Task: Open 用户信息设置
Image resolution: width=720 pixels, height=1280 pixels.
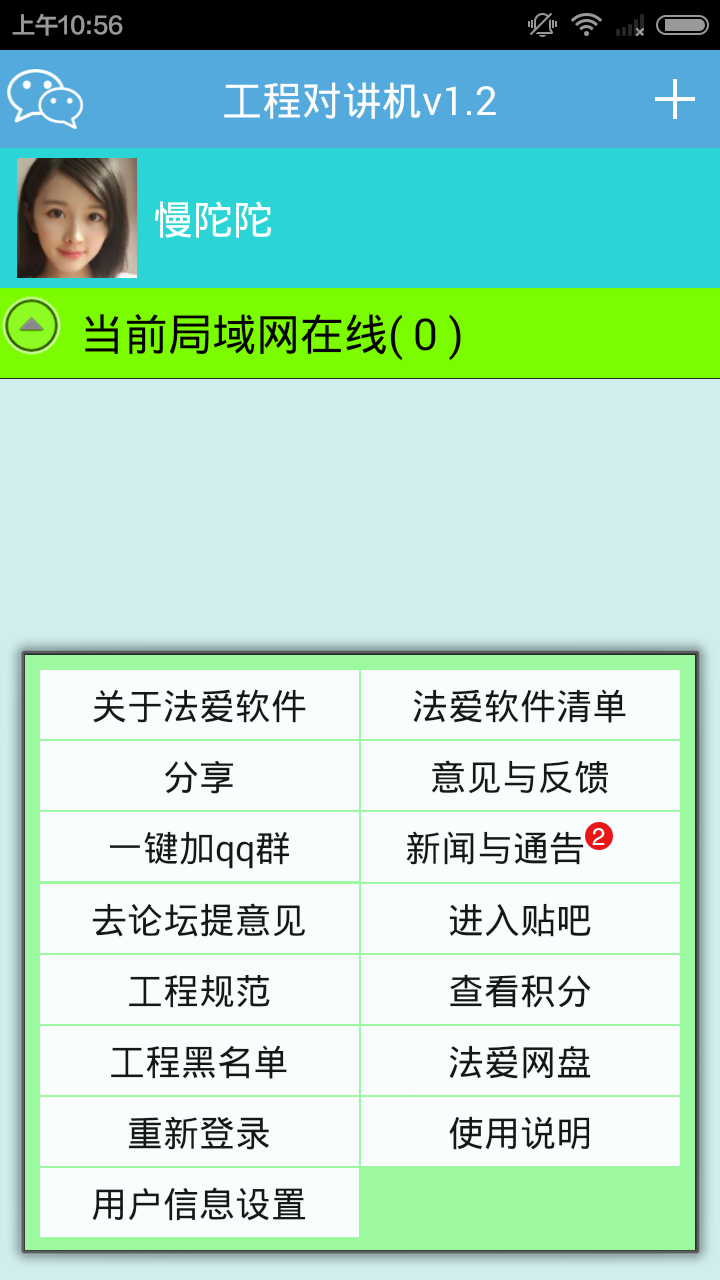Action: (199, 1204)
